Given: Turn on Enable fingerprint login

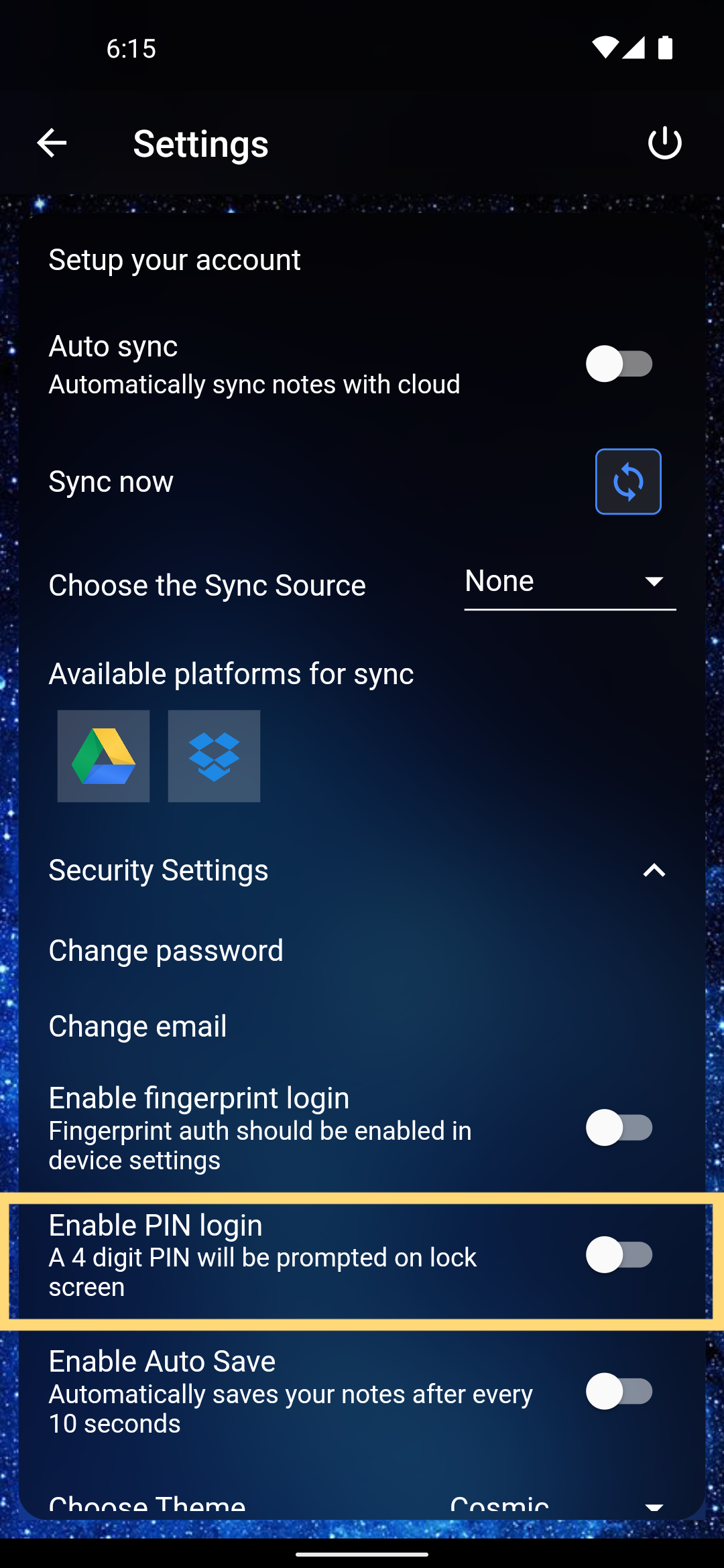Looking at the screenshot, I should tap(619, 1128).
